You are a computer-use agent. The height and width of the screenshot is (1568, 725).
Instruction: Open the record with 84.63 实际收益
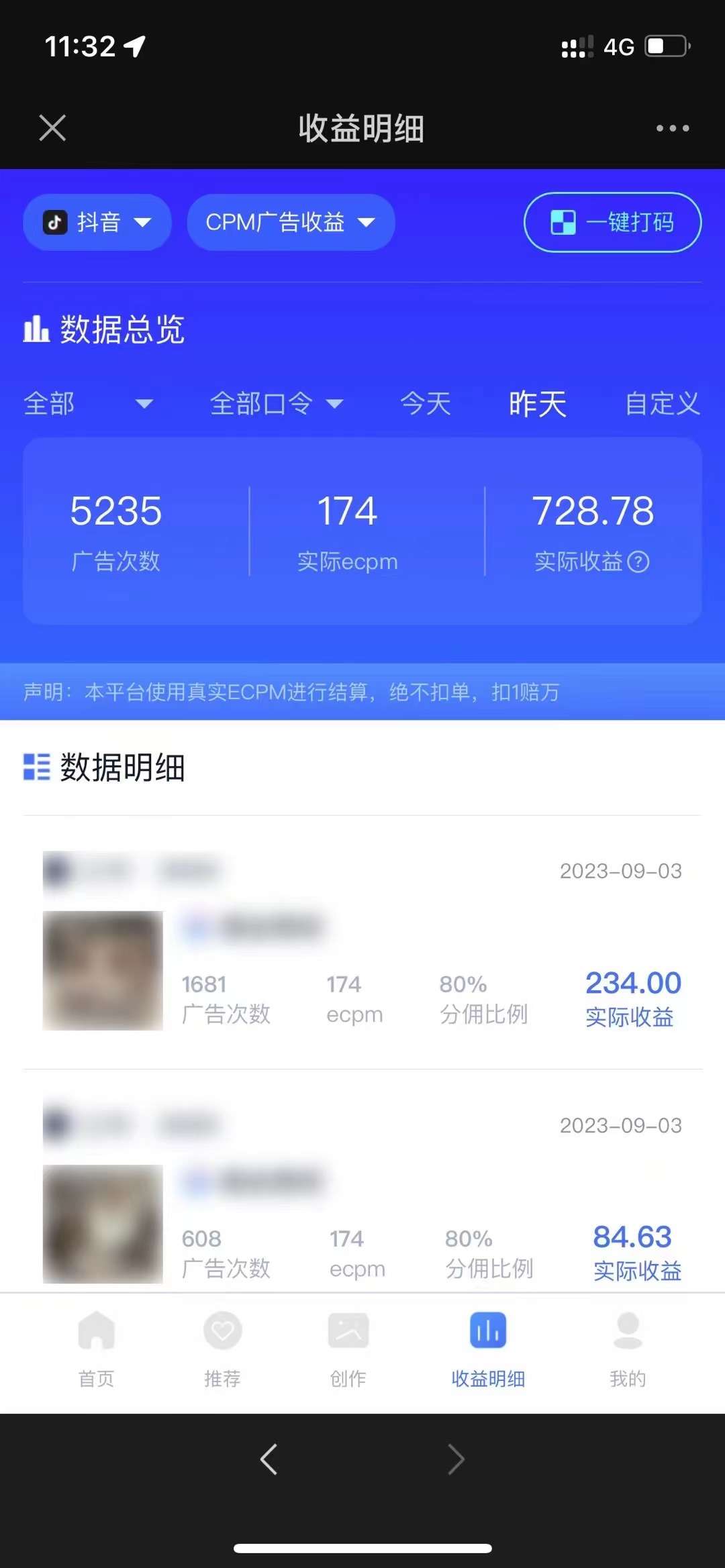(362, 1181)
